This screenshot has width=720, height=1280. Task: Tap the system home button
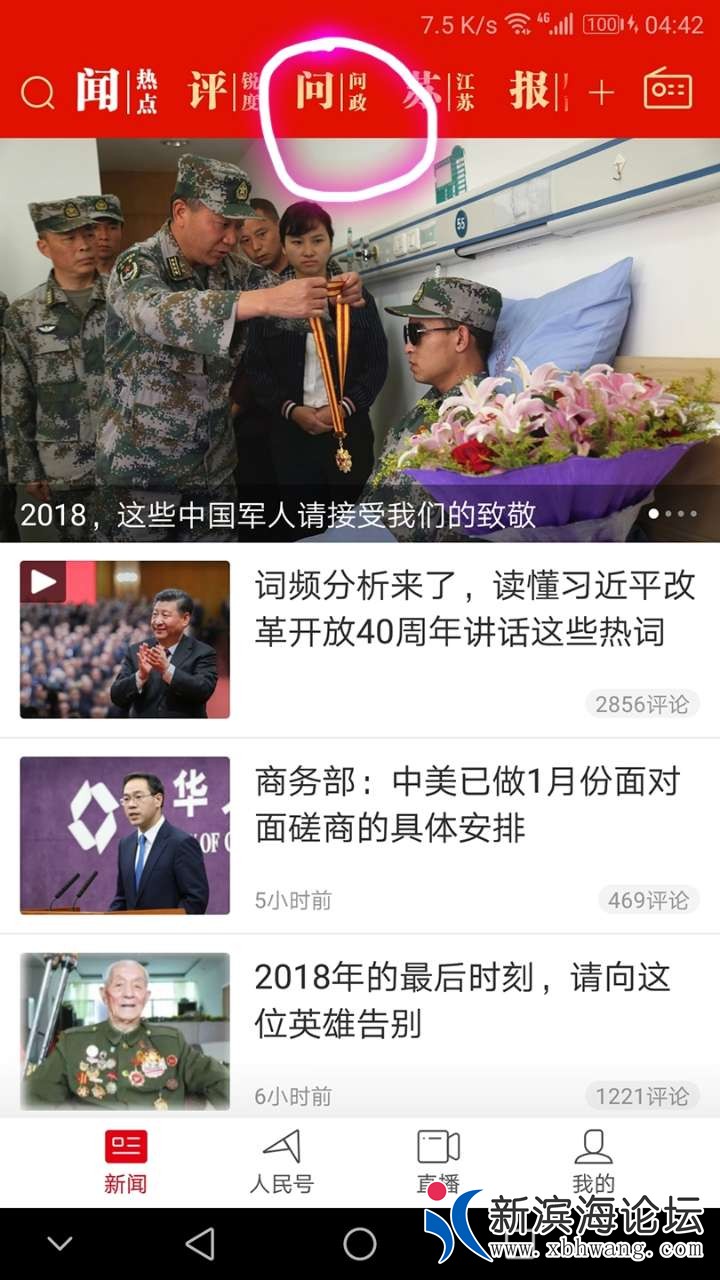tap(360, 1244)
